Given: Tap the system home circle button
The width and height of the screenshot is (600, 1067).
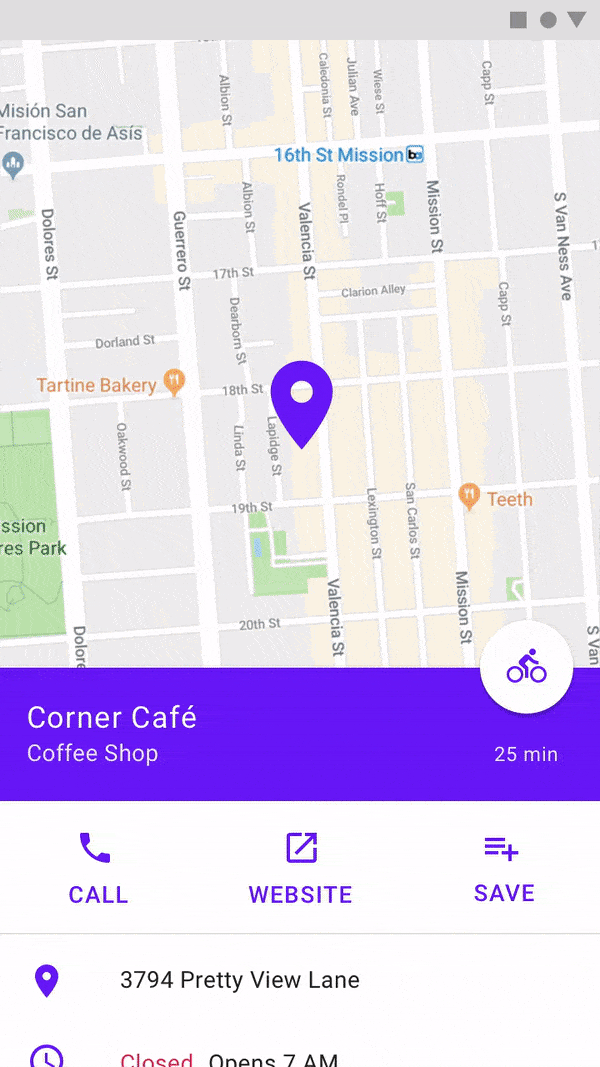Looking at the screenshot, I should point(548,20).
